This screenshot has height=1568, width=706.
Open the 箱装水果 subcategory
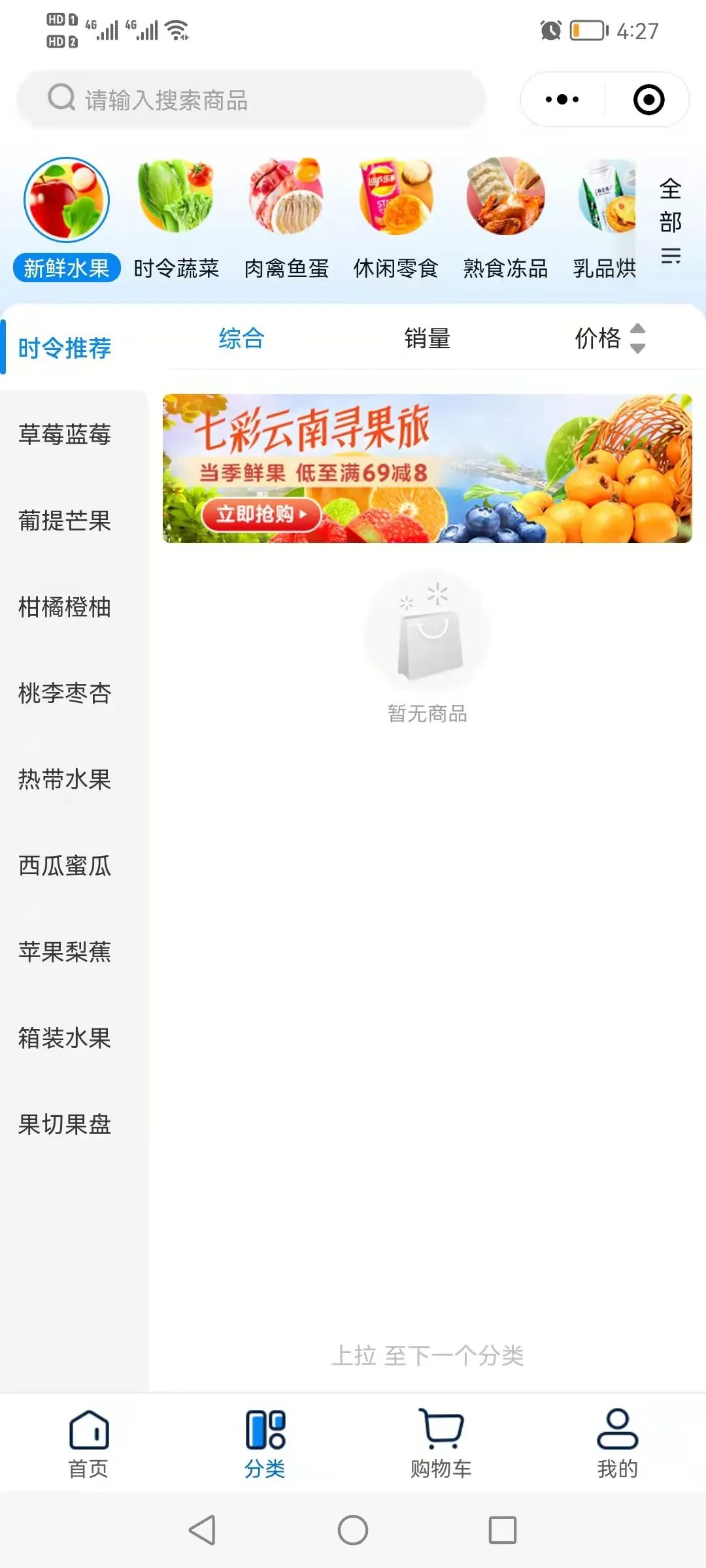click(65, 1038)
